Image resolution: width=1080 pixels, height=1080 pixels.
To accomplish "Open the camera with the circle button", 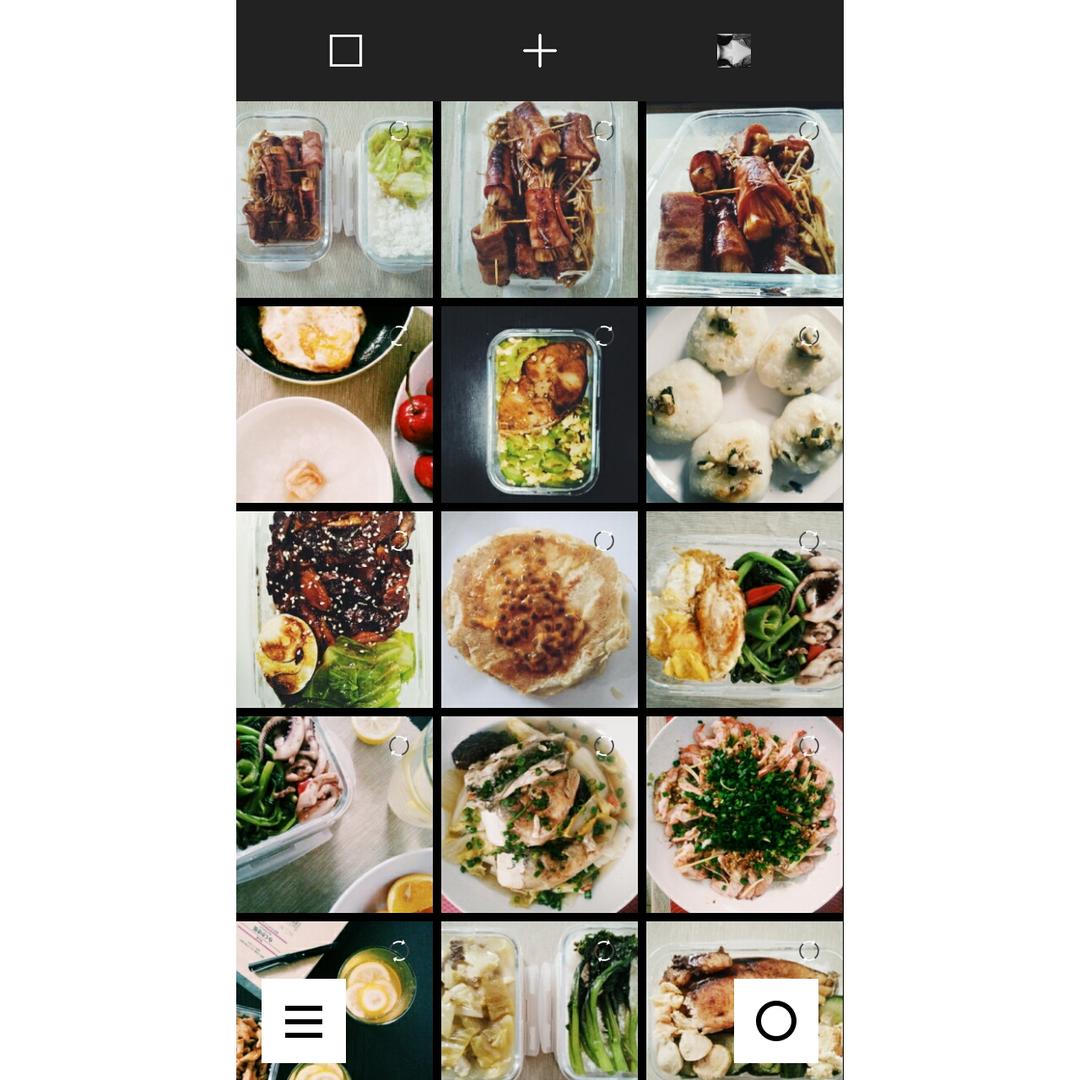I will [x=776, y=1021].
